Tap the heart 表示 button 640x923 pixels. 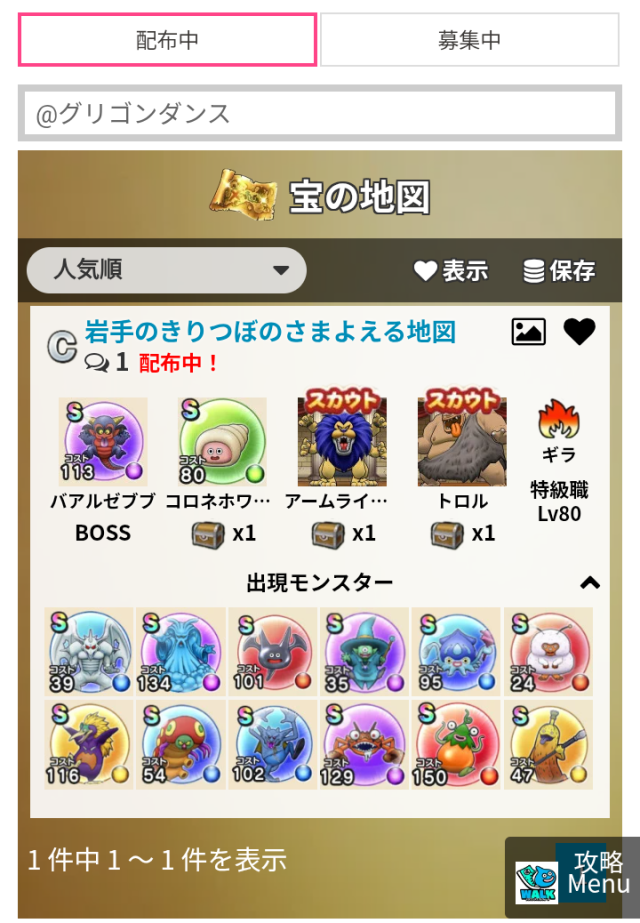click(x=451, y=271)
